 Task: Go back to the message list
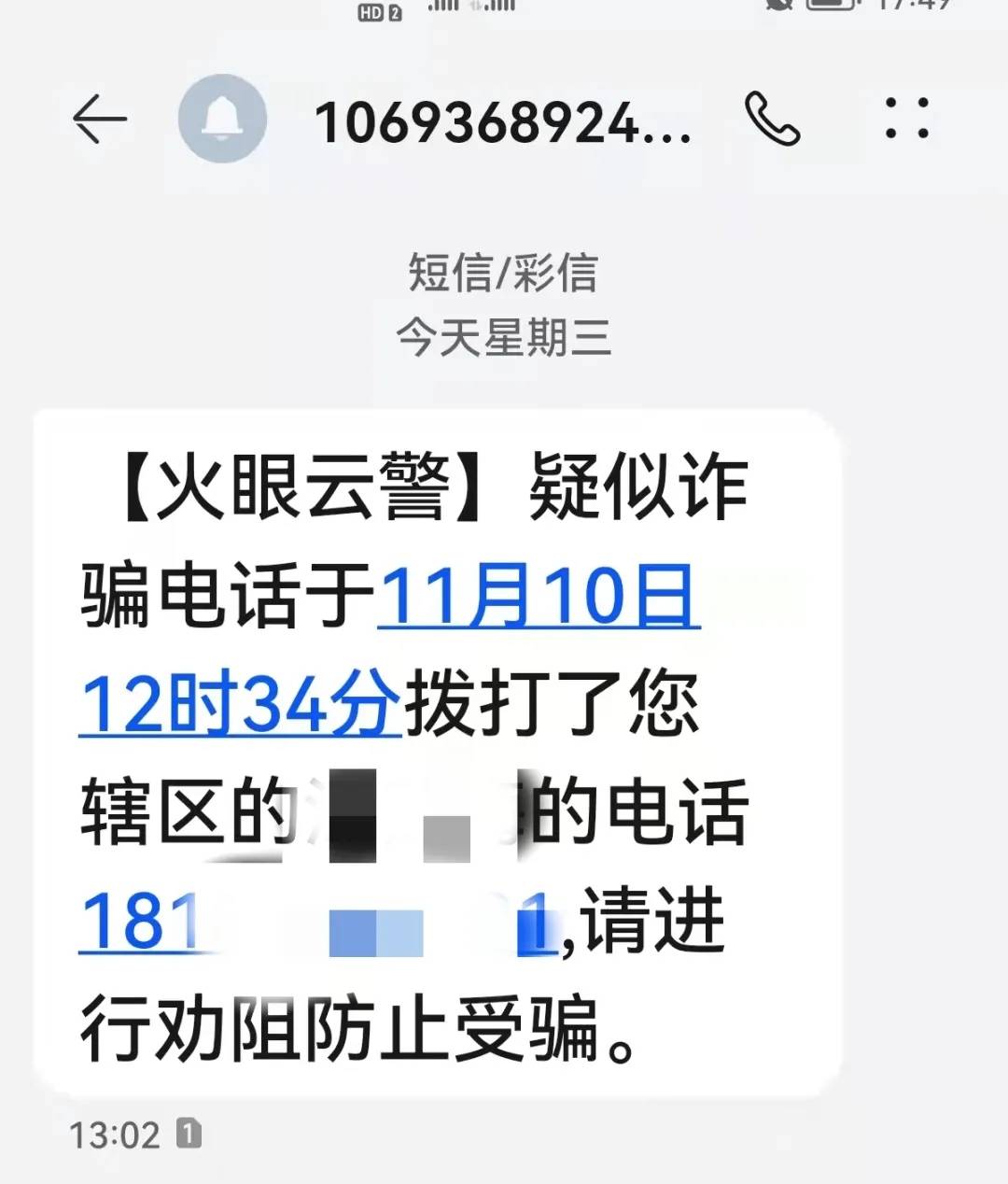tap(99, 120)
